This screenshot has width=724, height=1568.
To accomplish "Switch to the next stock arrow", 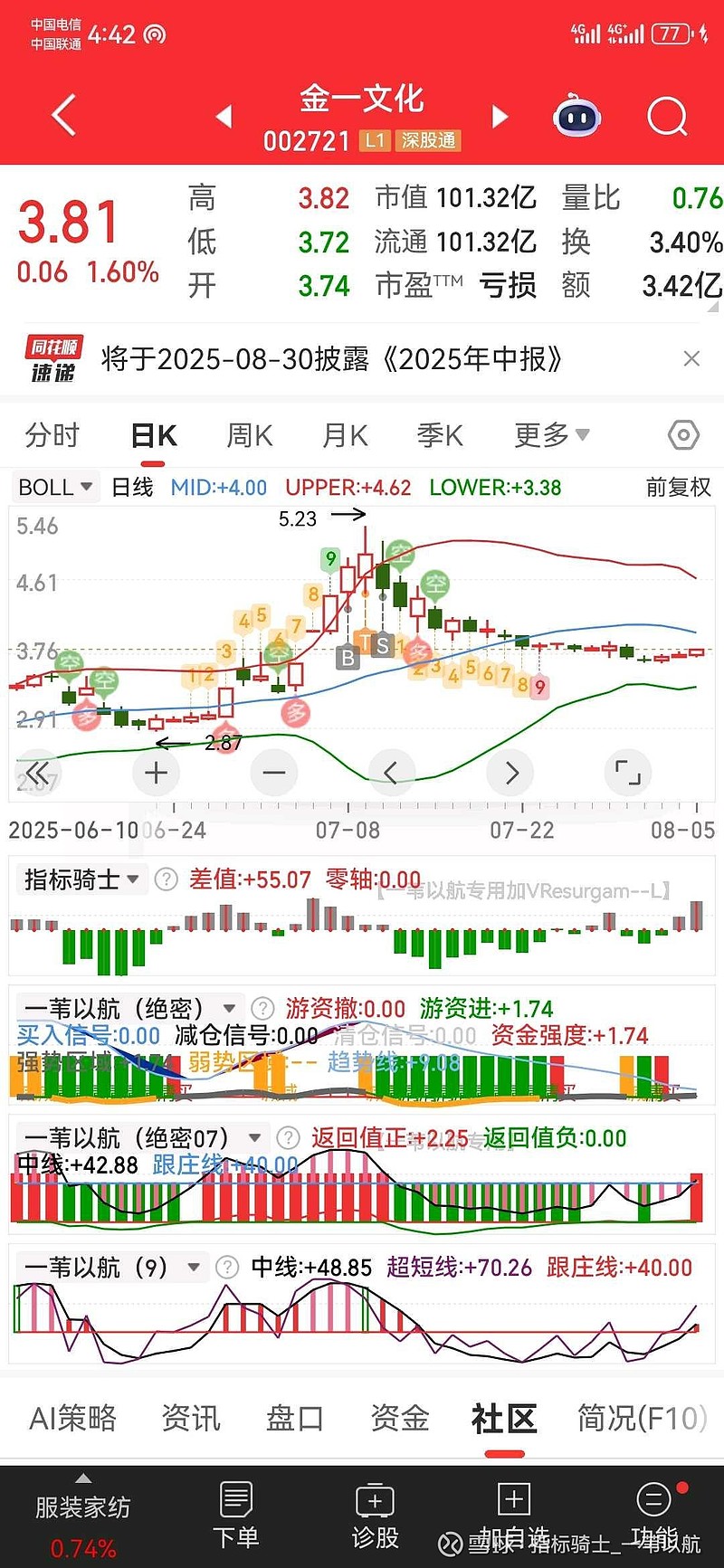I will click(x=500, y=116).
